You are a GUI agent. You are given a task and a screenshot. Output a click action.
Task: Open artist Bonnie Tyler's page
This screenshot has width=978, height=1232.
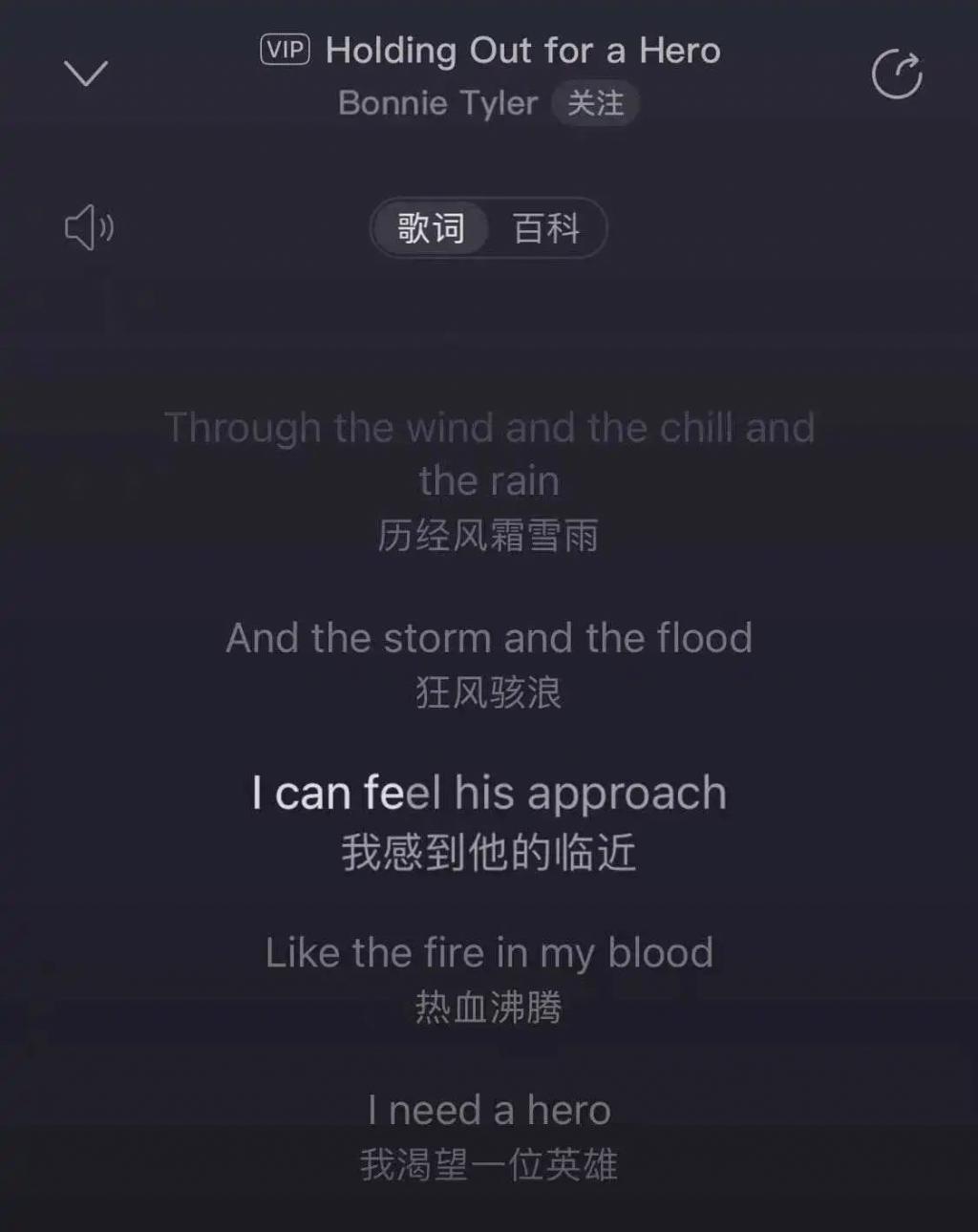pos(437,103)
